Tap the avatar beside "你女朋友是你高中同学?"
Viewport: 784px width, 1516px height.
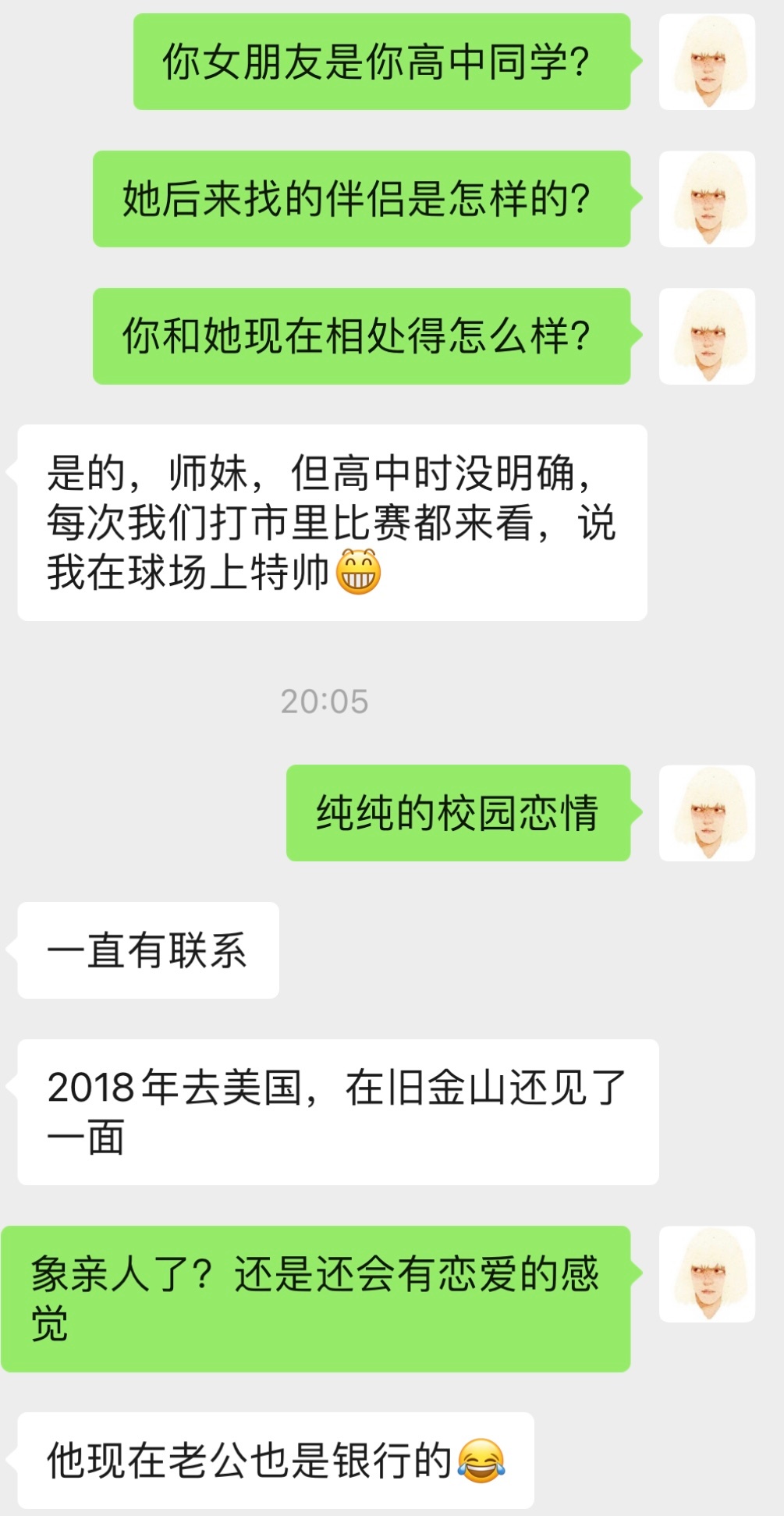(707, 62)
